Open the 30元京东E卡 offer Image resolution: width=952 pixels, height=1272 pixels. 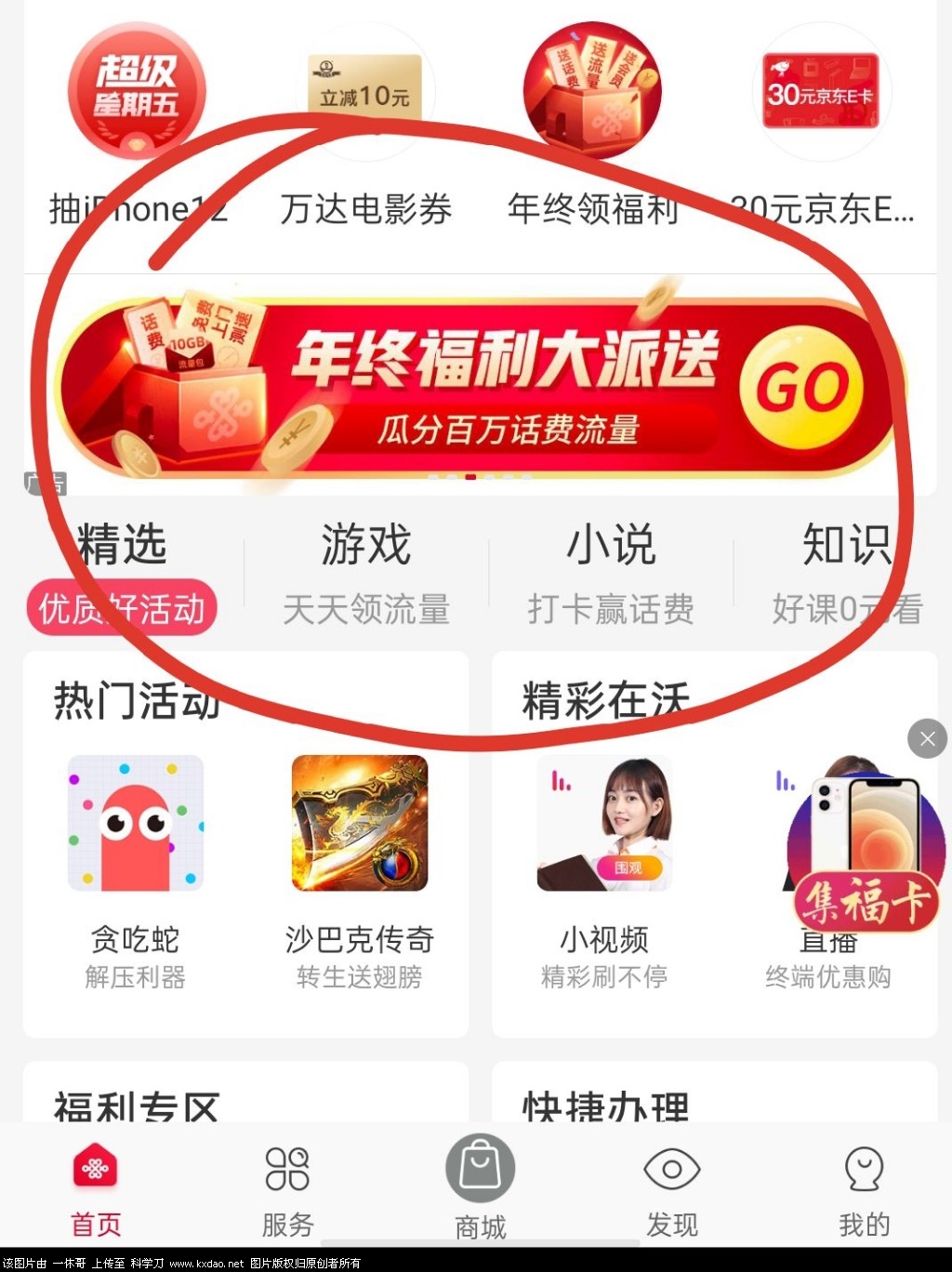point(820,93)
